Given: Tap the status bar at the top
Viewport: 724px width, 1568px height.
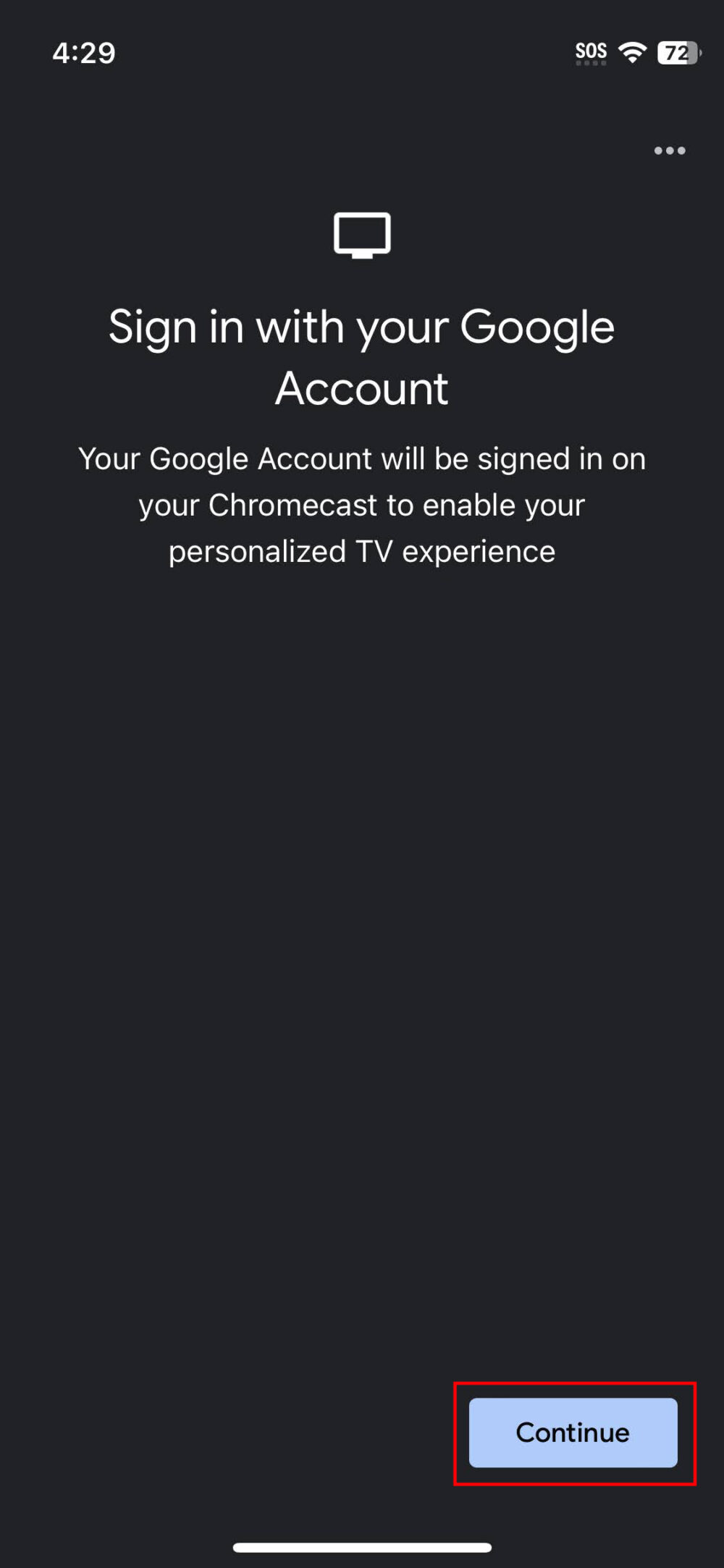Looking at the screenshot, I should (x=361, y=51).
